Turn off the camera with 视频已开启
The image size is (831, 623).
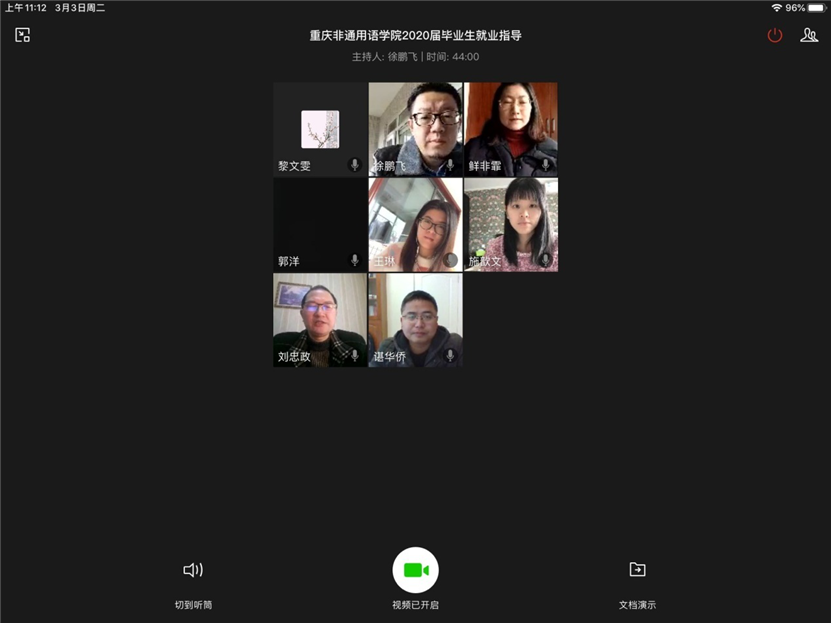point(415,570)
